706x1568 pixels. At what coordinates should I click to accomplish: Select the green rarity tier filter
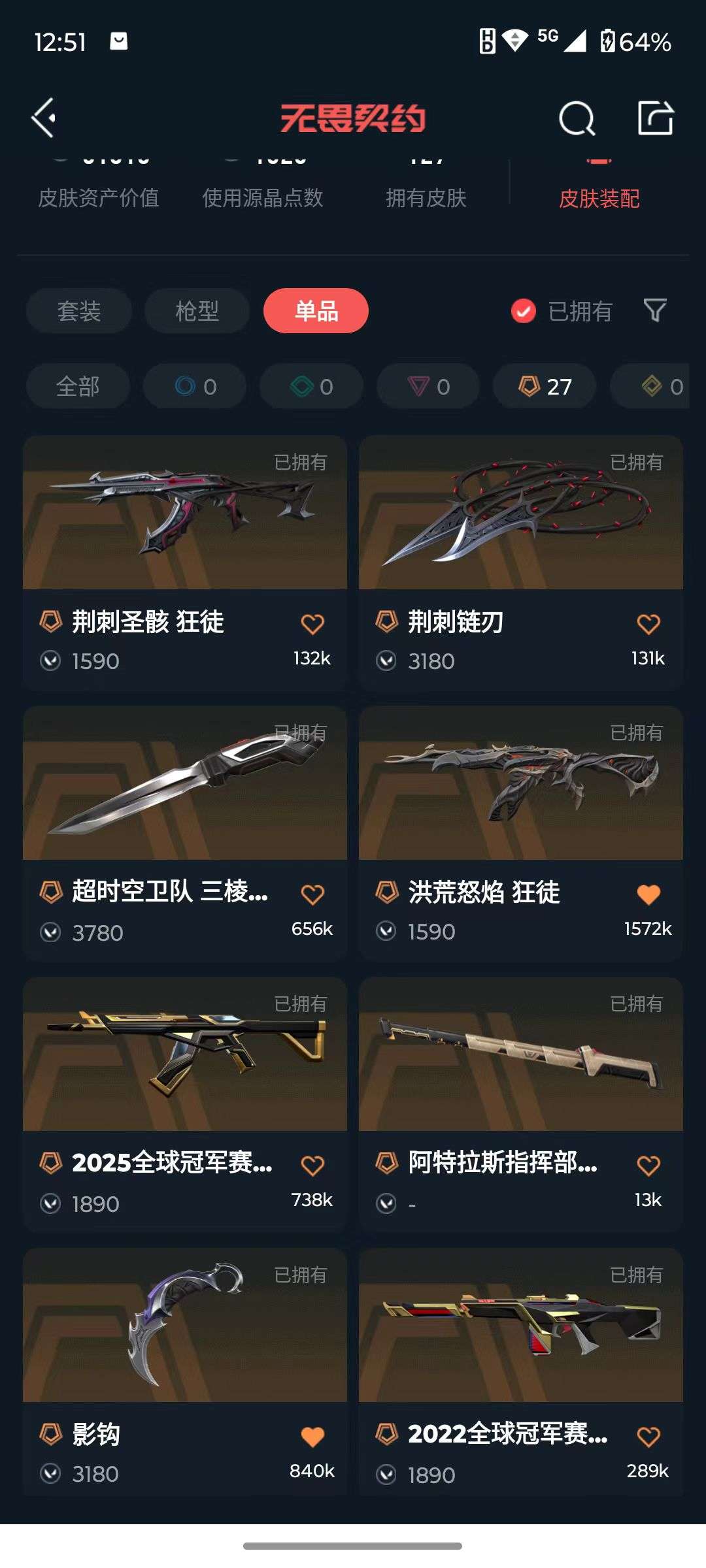click(x=311, y=386)
